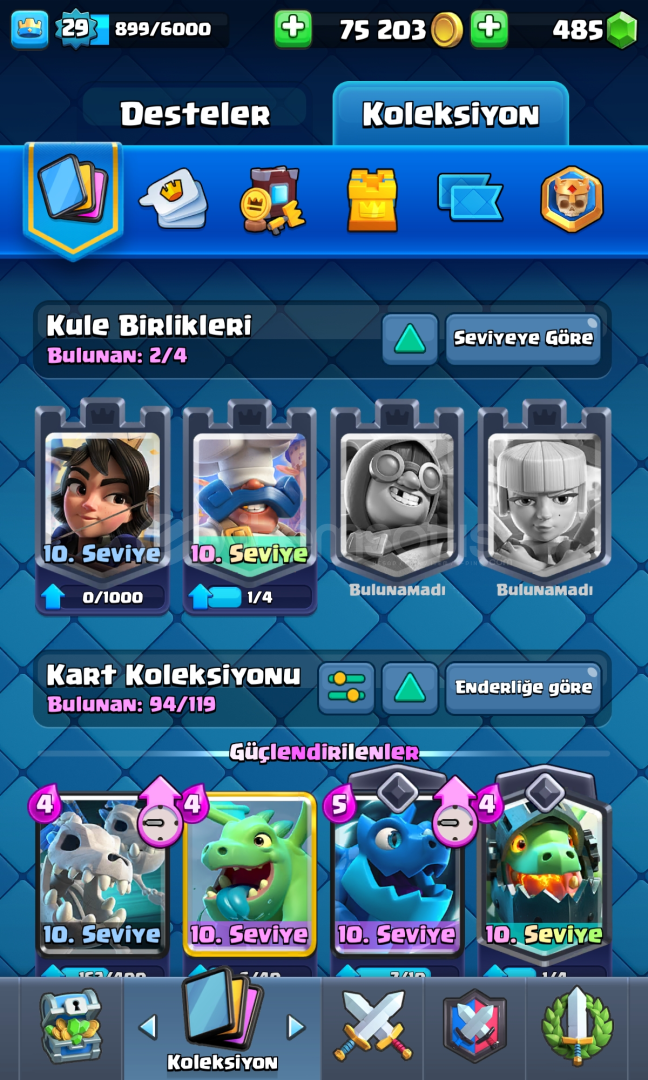Go to the crossed swords battle tab

click(373, 1026)
